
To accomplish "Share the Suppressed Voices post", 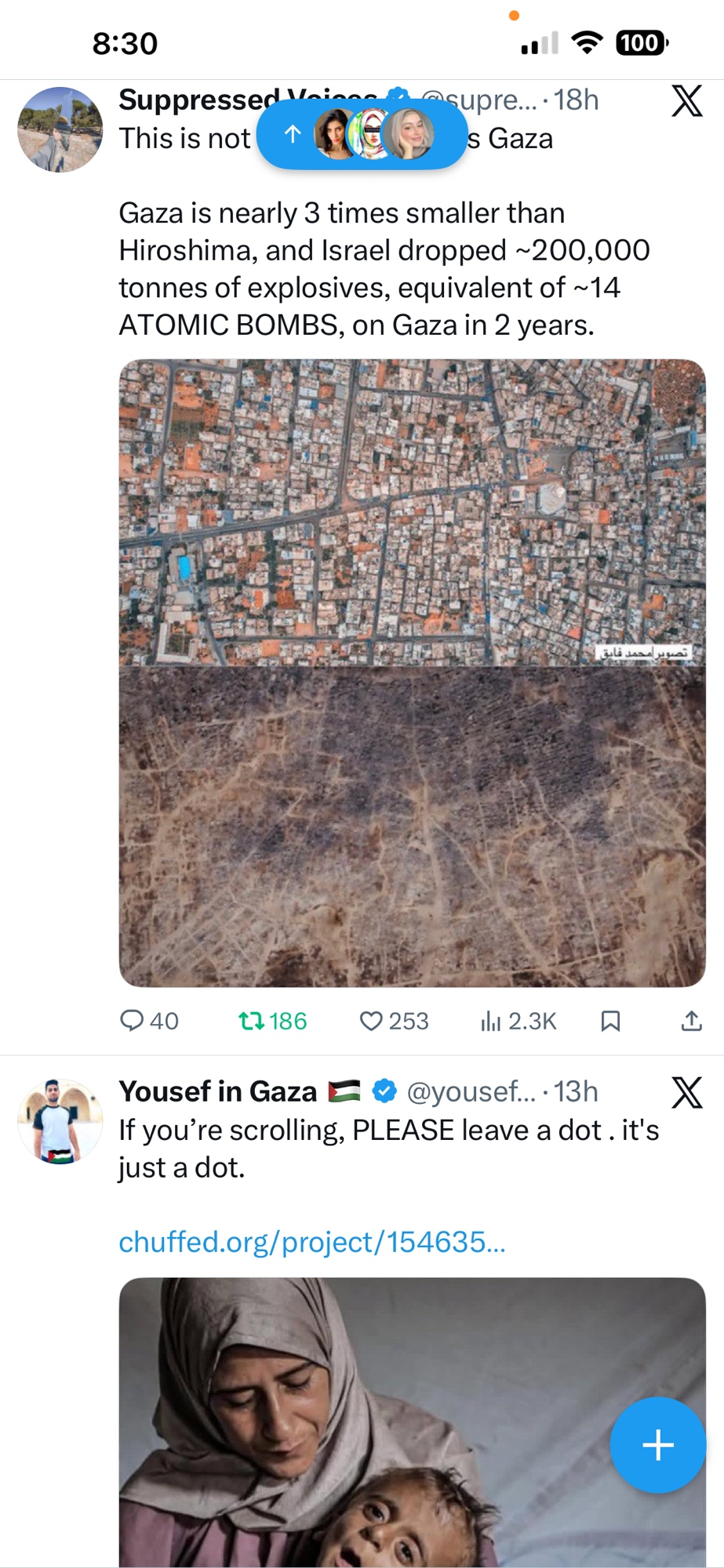I will [x=691, y=1020].
